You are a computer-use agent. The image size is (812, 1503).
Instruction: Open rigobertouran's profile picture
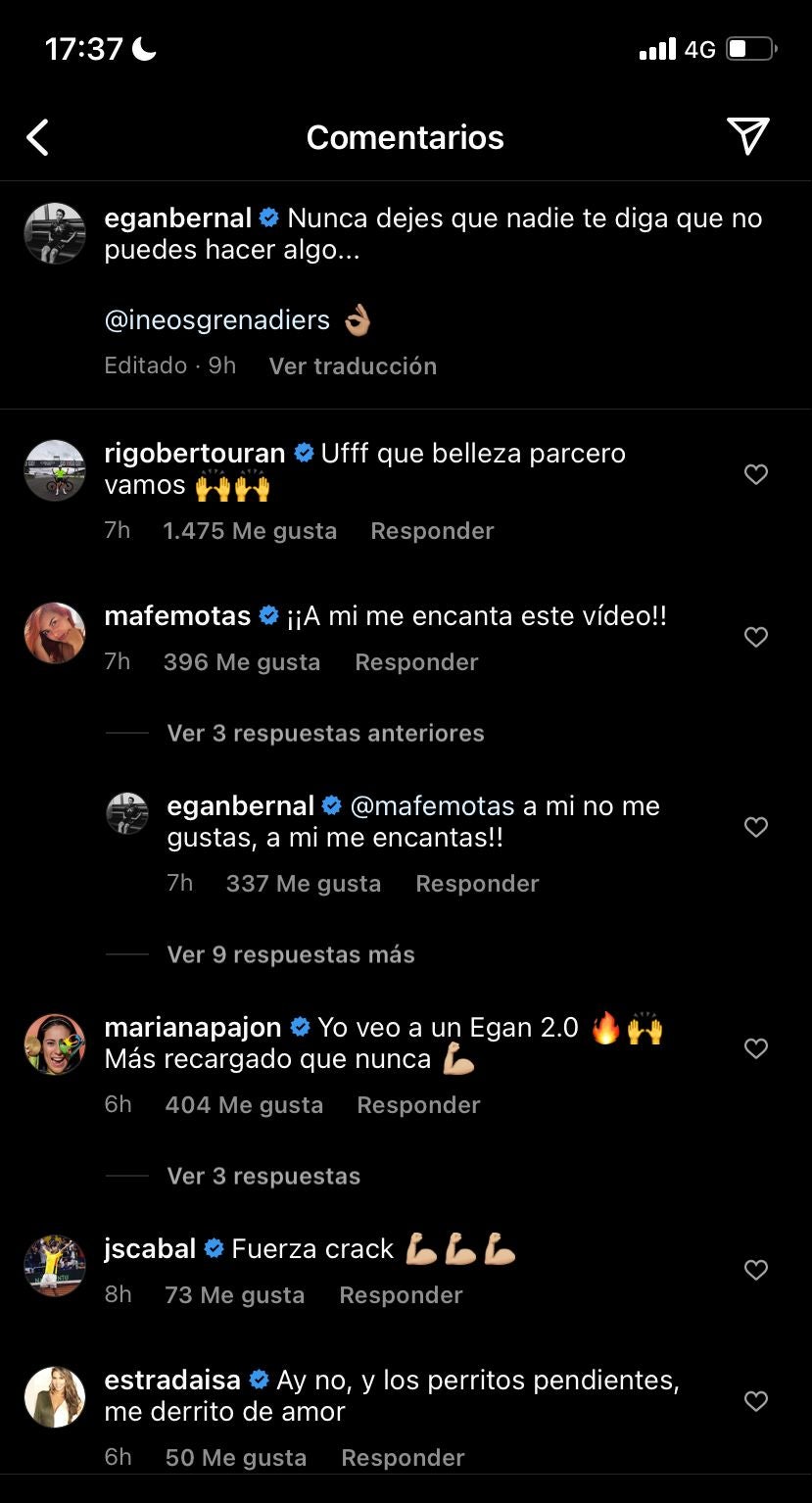tap(54, 470)
